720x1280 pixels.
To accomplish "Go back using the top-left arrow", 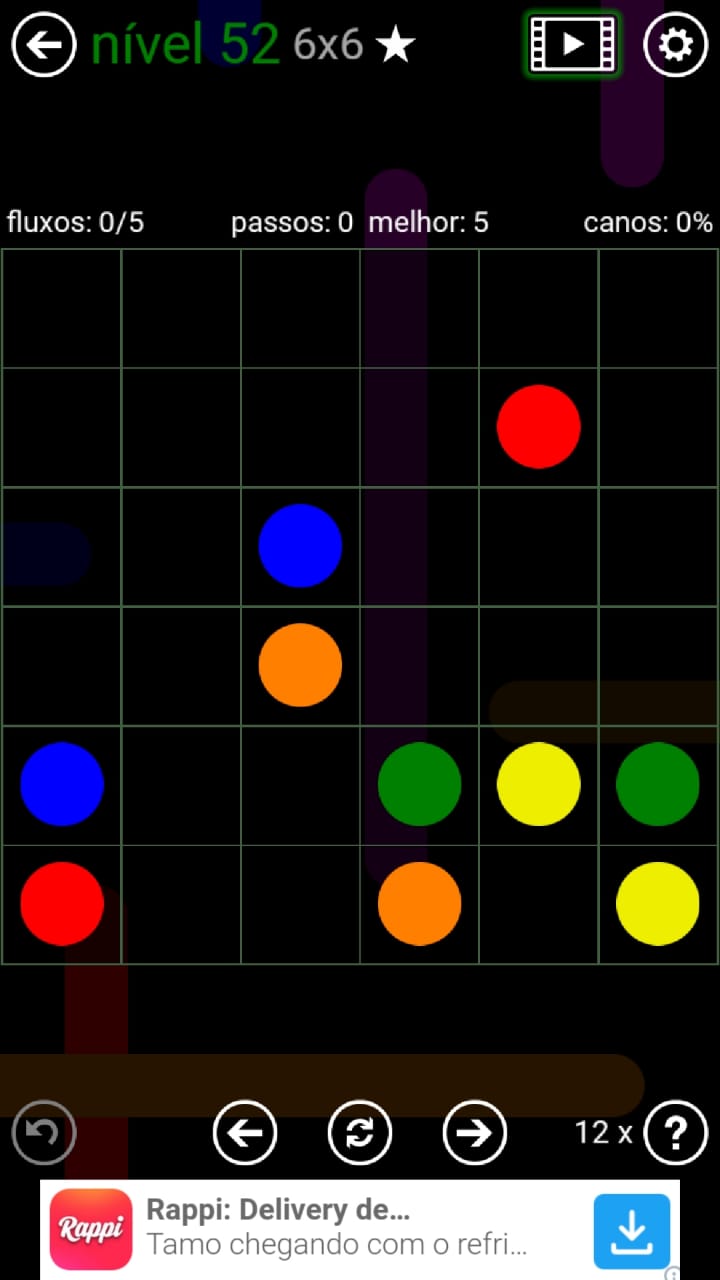I will tap(44, 45).
